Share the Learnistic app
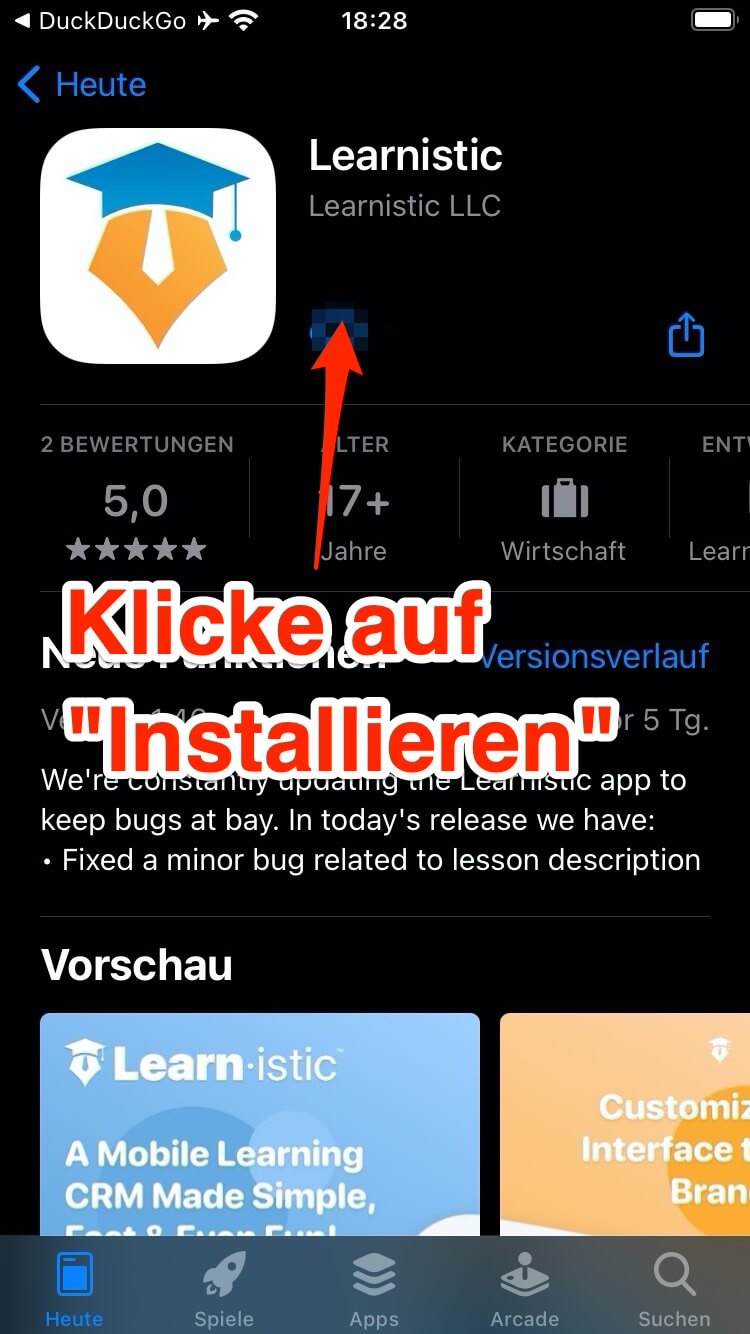Screen dimensions: 750x1334 tap(686, 335)
